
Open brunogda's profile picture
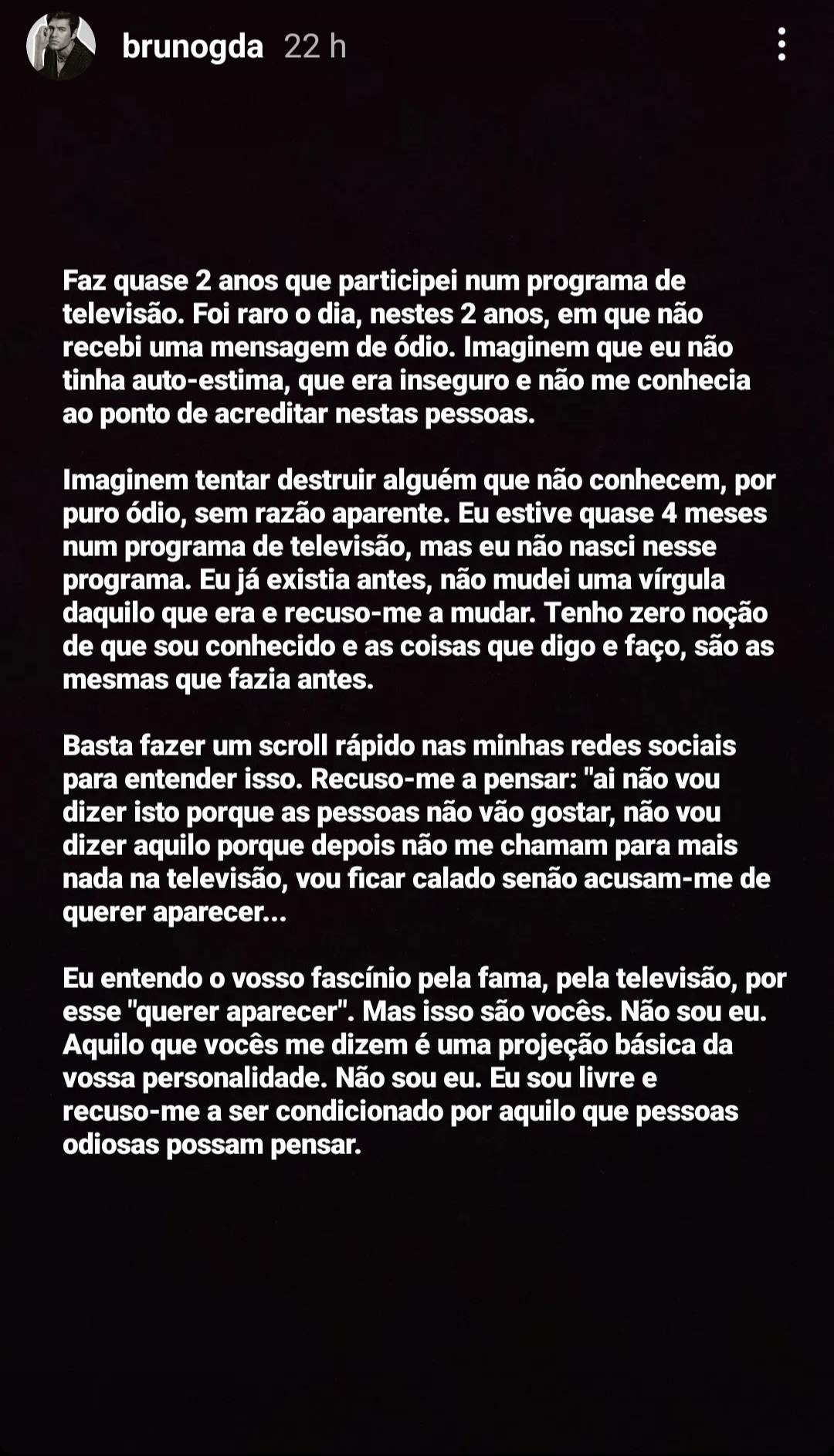point(61,46)
